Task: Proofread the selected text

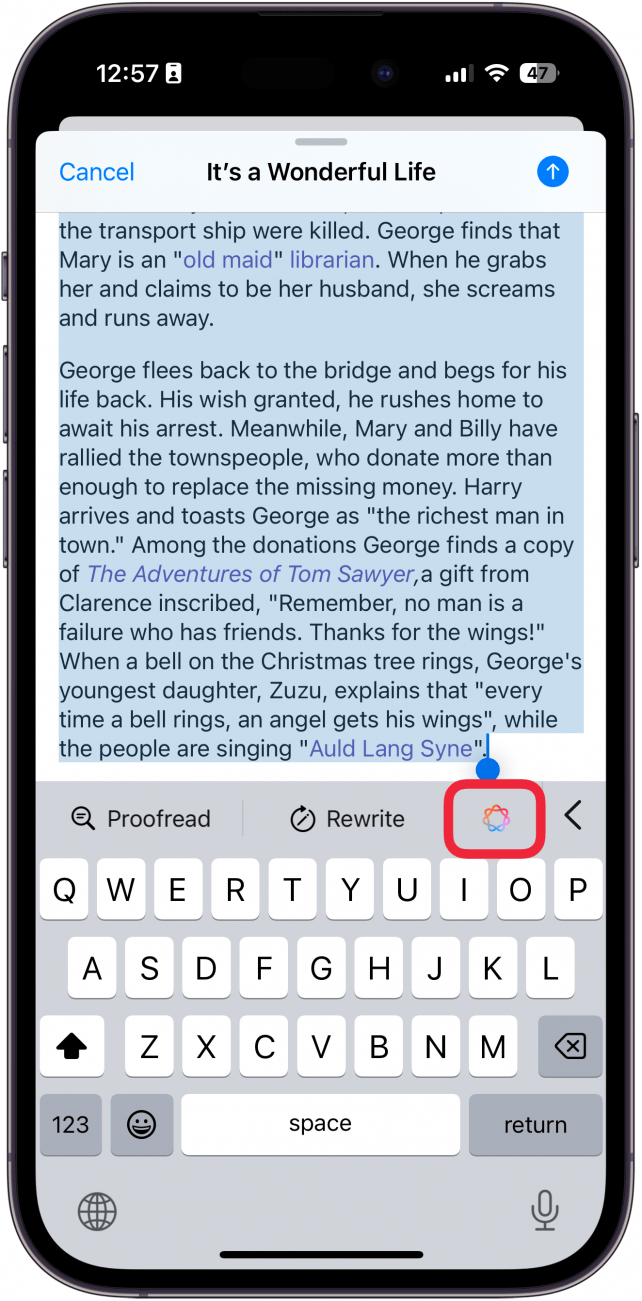Action: coord(141,819)
